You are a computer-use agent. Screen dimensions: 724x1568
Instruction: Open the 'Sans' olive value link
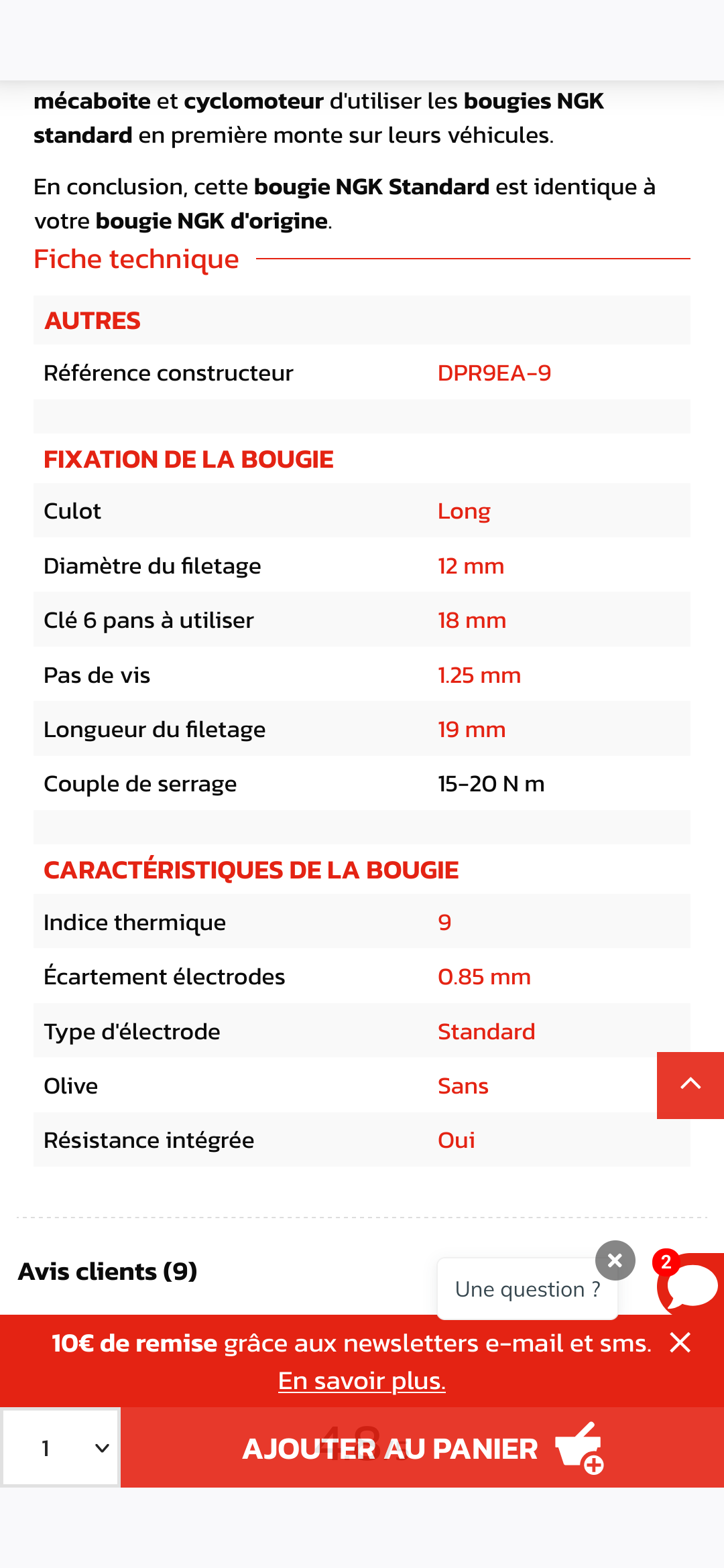click(x=463, y=1086)
